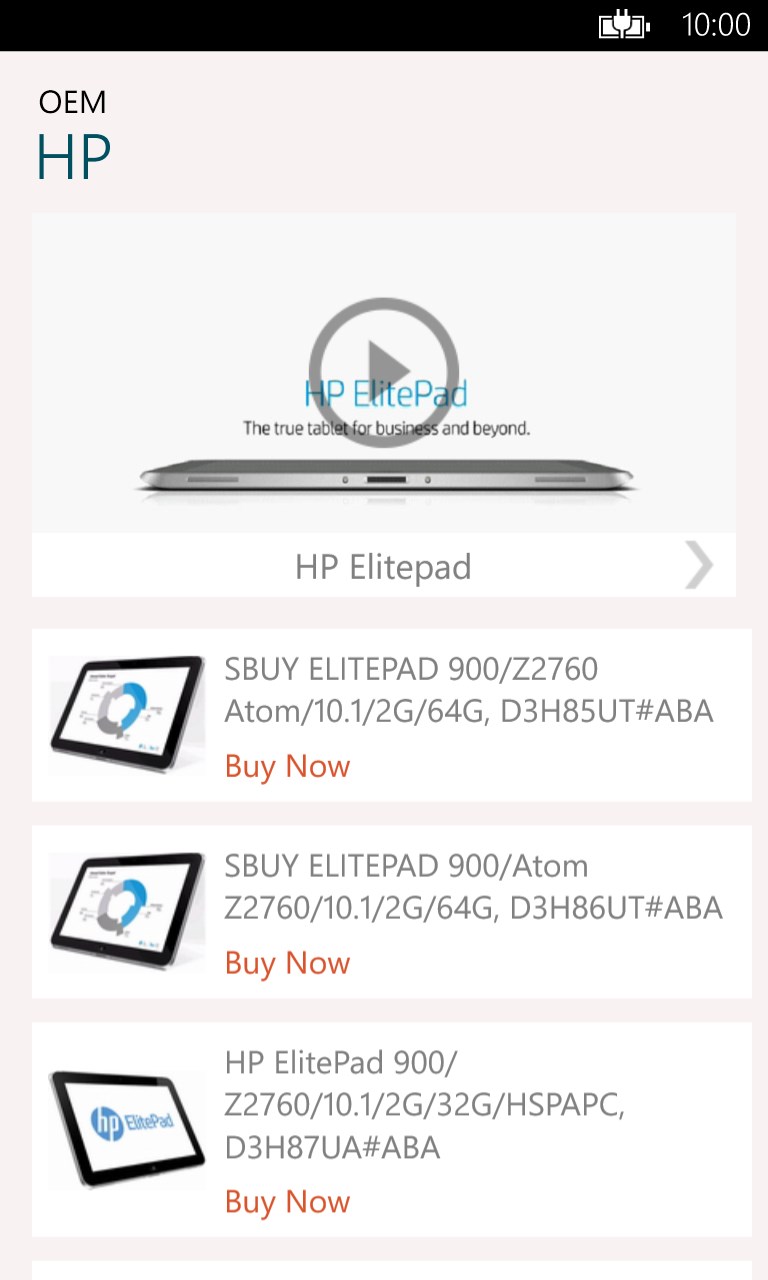
Task: Open HP ElitePad 900 HSPAPC product image
Action: [x=127, y=1128]
